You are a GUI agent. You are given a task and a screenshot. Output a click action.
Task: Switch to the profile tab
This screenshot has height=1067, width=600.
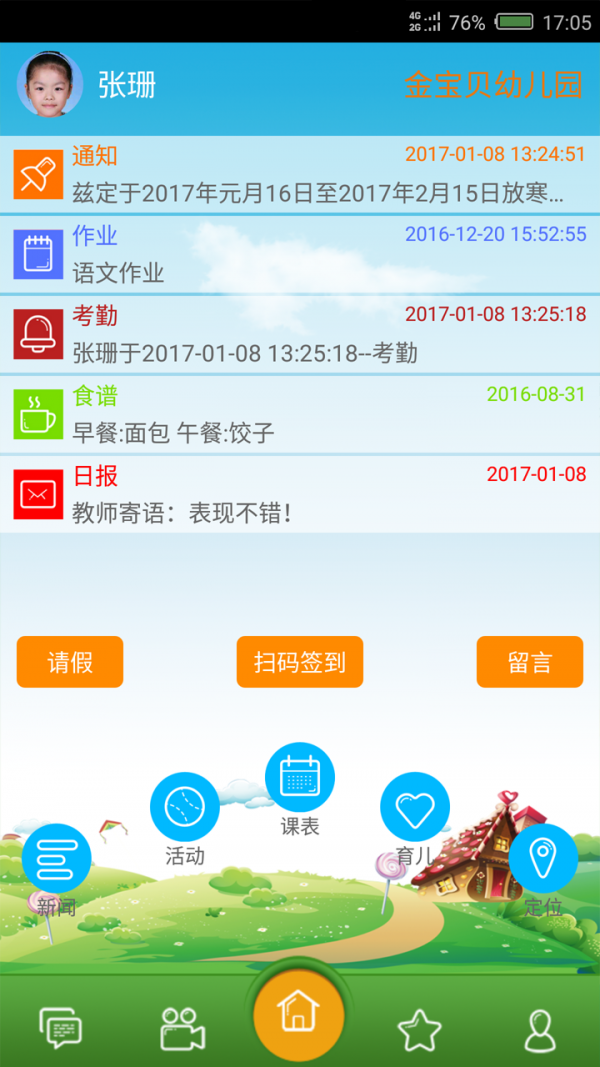pos(540,1029)
